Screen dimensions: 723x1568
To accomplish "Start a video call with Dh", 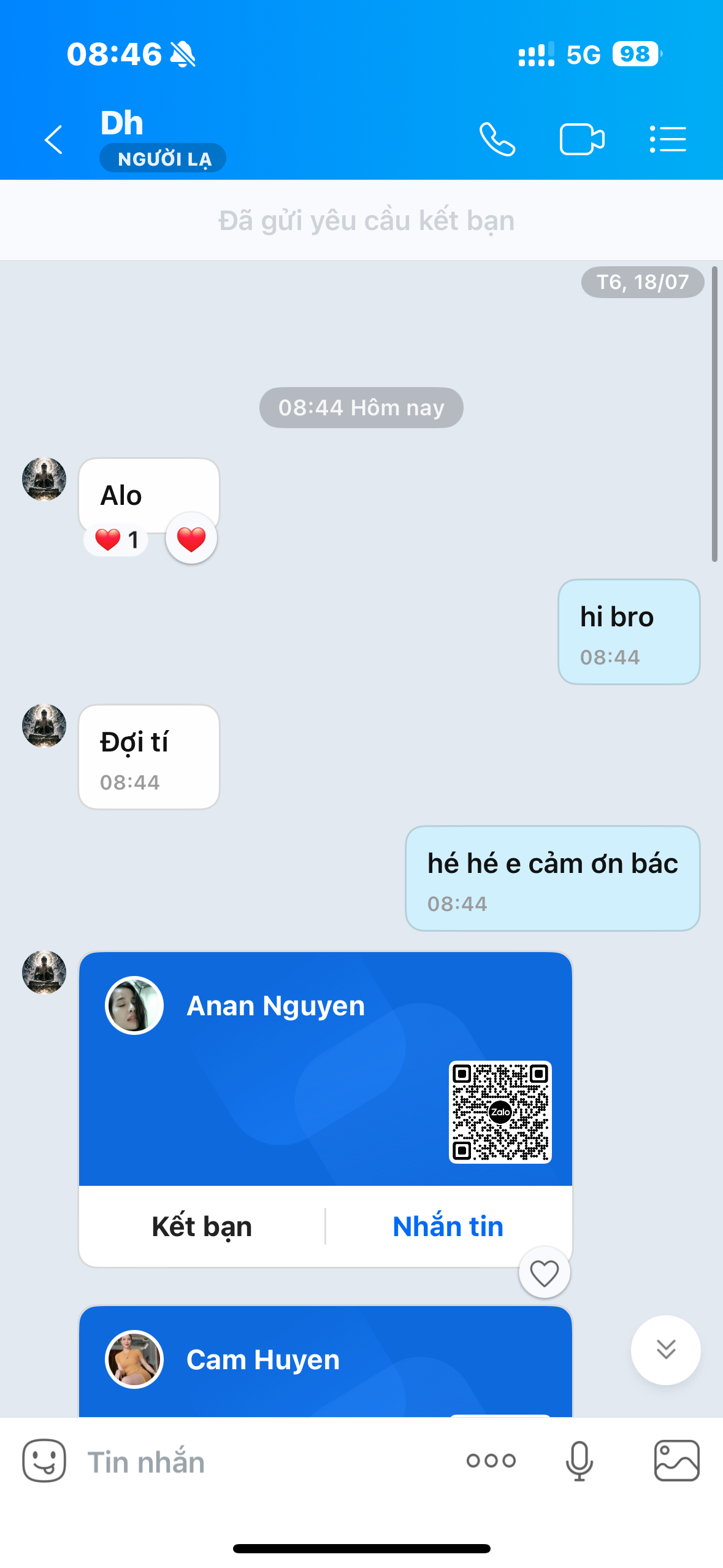I will click(x=581, y=140).
